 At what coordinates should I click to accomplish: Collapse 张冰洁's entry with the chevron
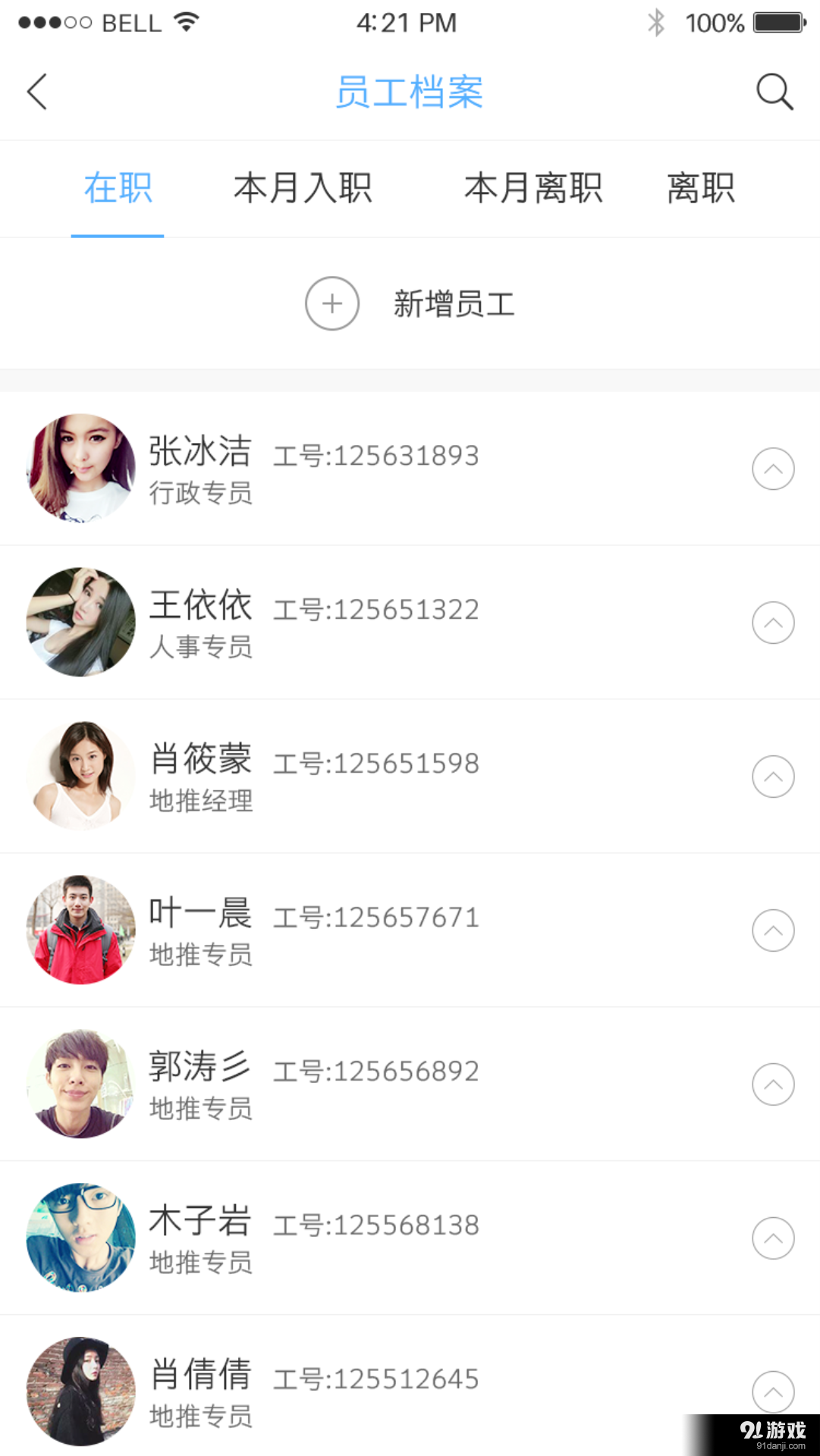[773, 469]
